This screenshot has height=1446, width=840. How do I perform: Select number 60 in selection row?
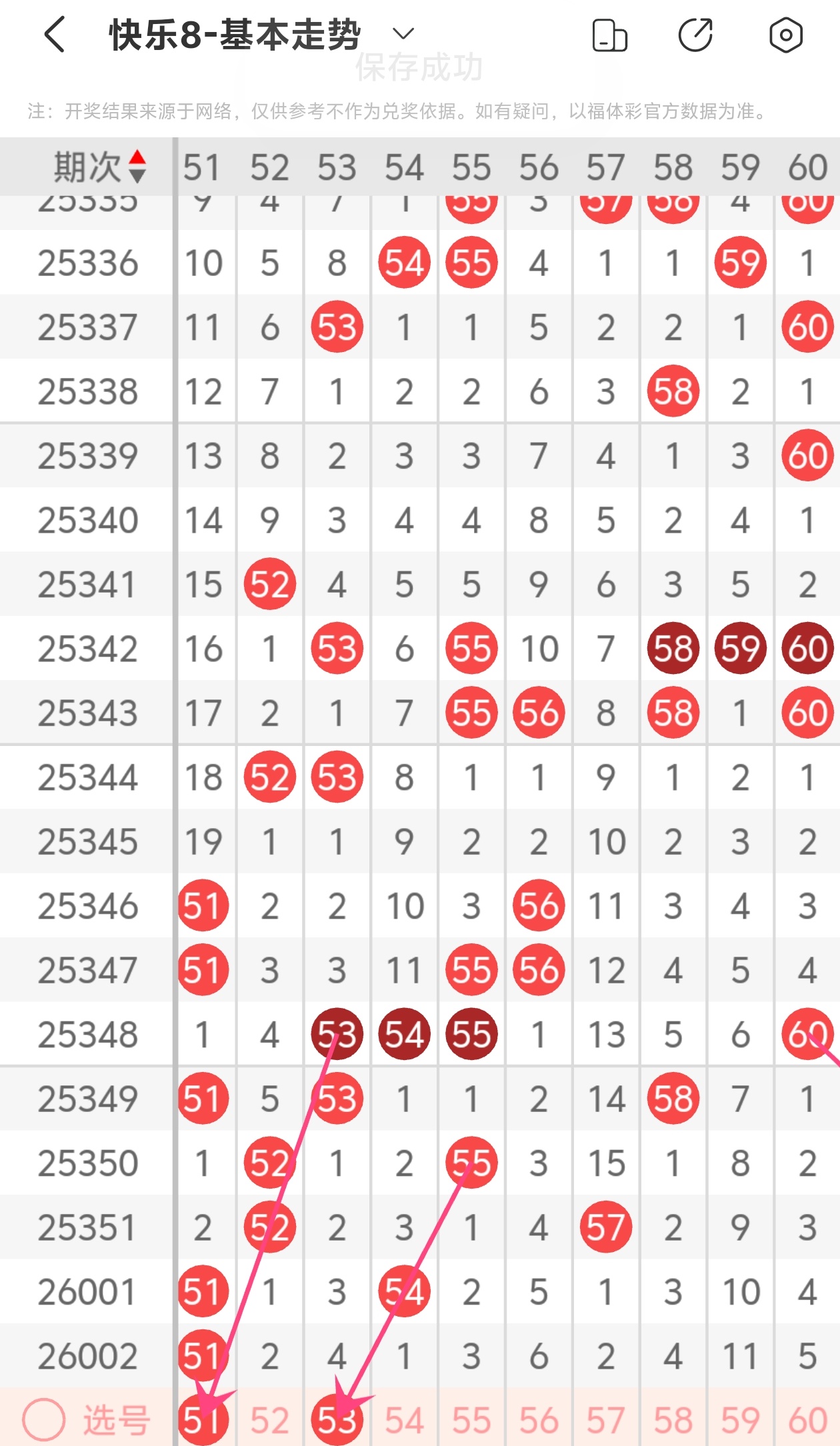coord(807,1420)
